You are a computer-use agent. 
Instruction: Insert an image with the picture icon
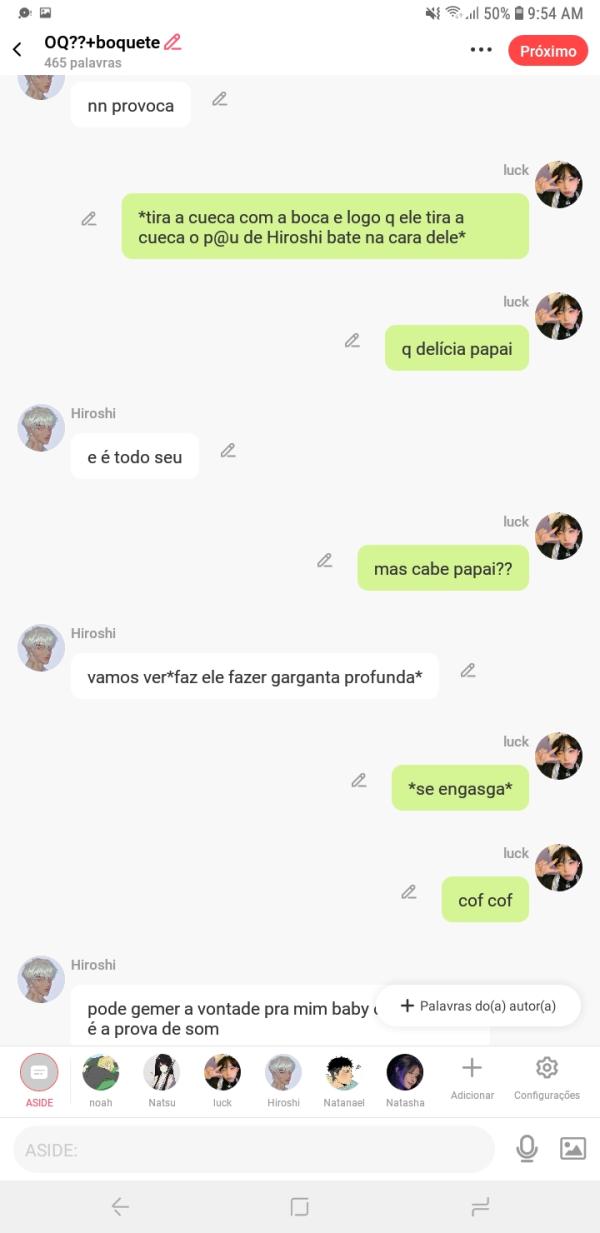click(573, 1149)
